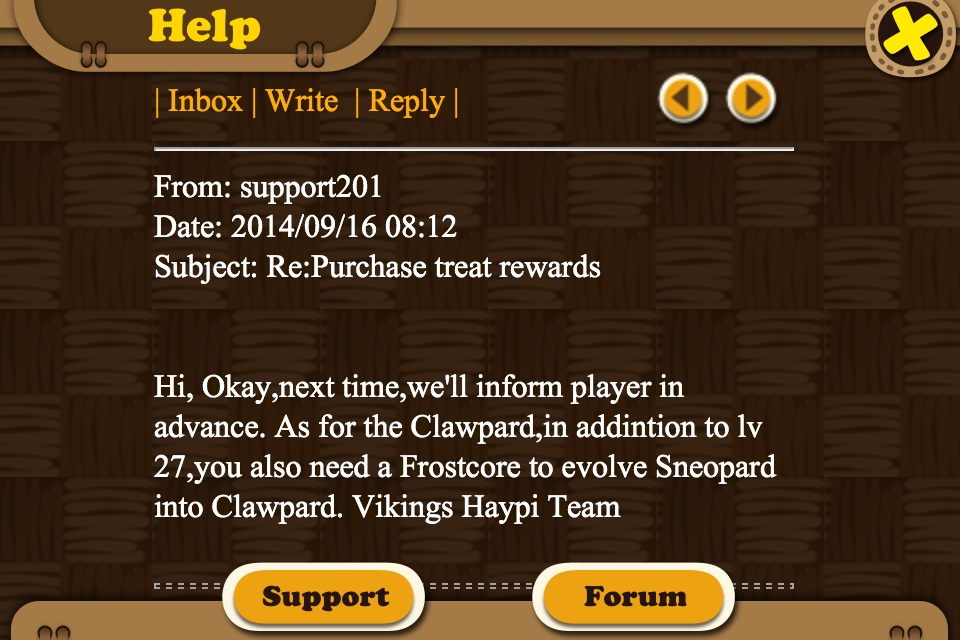Close the Help window
Viewport: 960px width, 640px height.
pyautogui.click(x=911, y=37)
